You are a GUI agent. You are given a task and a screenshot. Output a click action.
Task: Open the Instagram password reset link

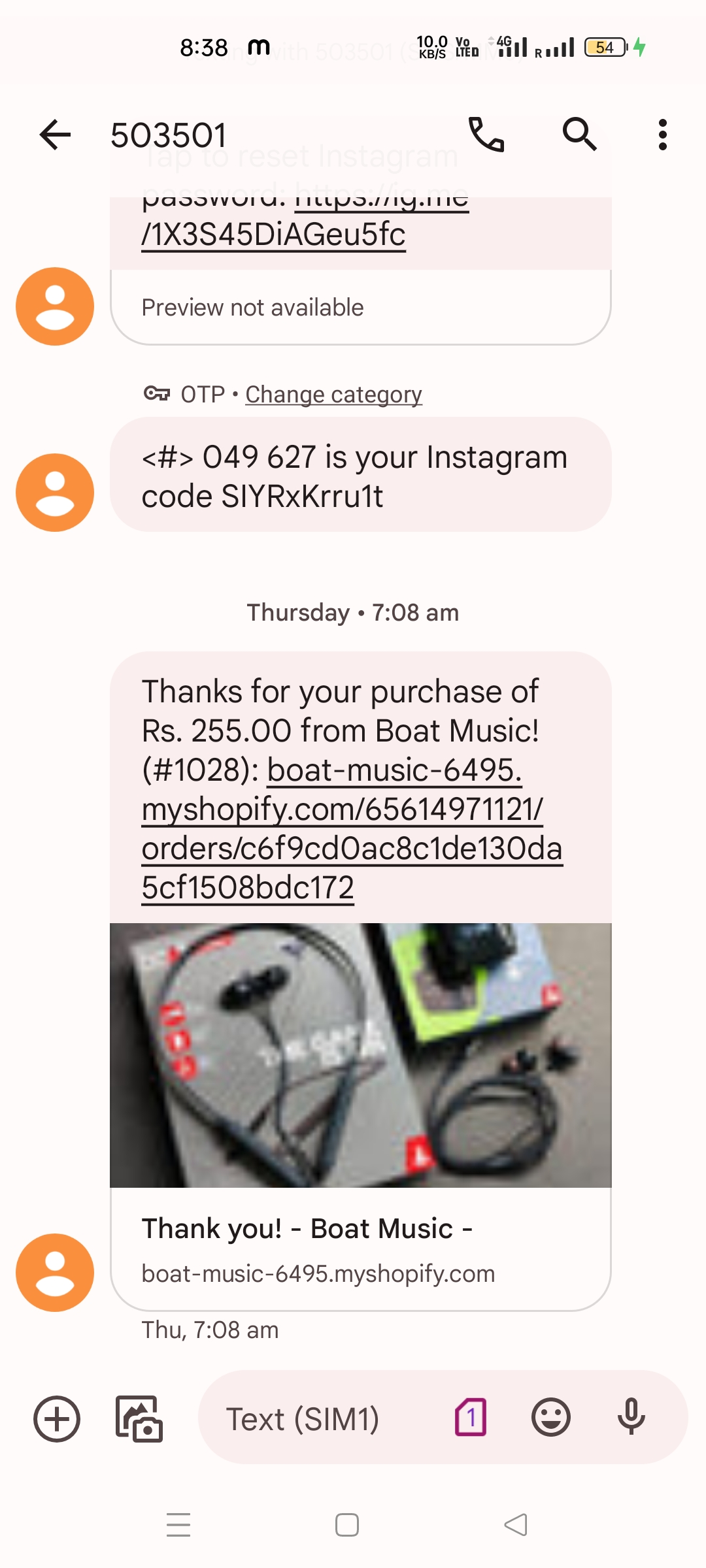click(x=274, y=234)
